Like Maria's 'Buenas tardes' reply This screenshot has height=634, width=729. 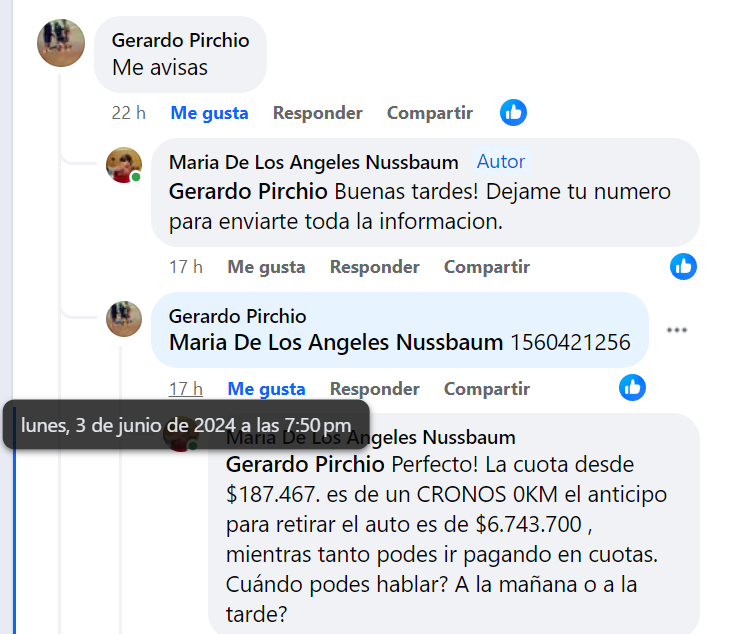point(266,267)
